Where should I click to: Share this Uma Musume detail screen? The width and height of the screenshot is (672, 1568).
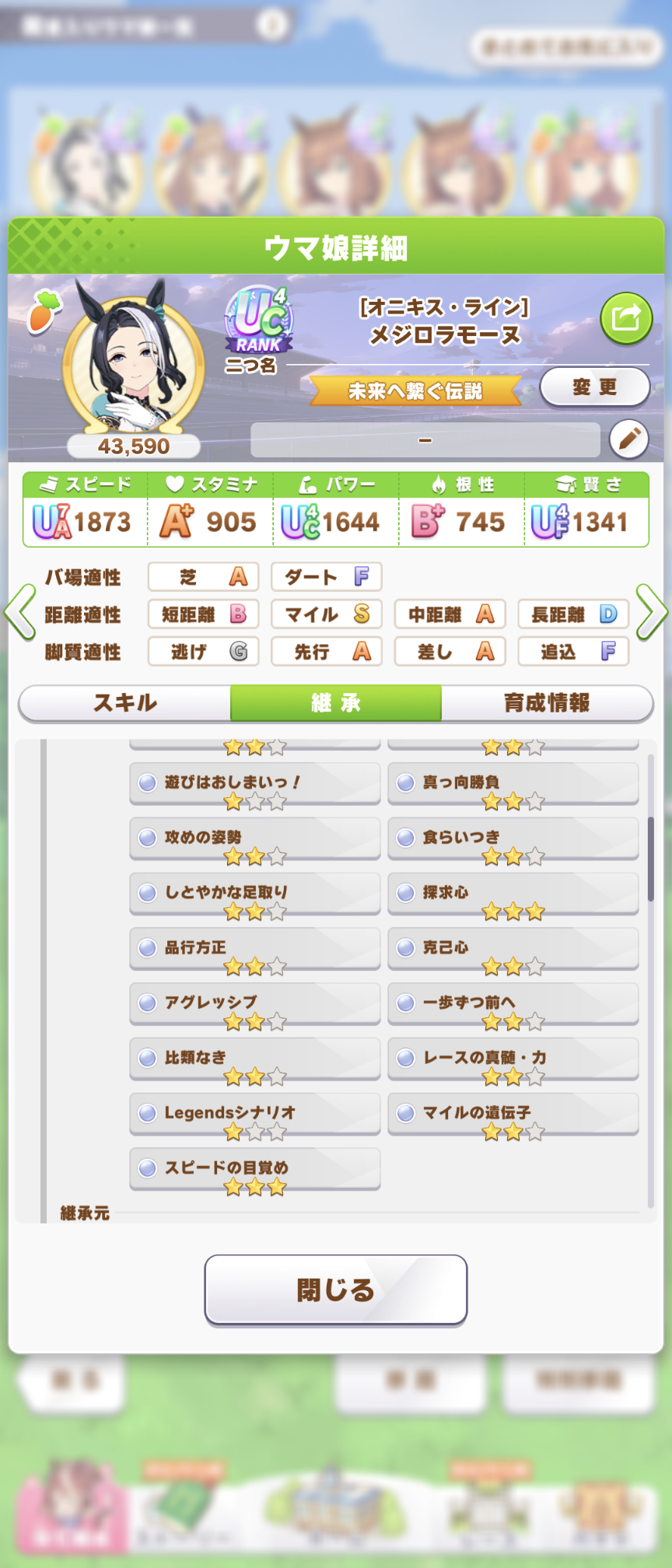pos(625,318)
